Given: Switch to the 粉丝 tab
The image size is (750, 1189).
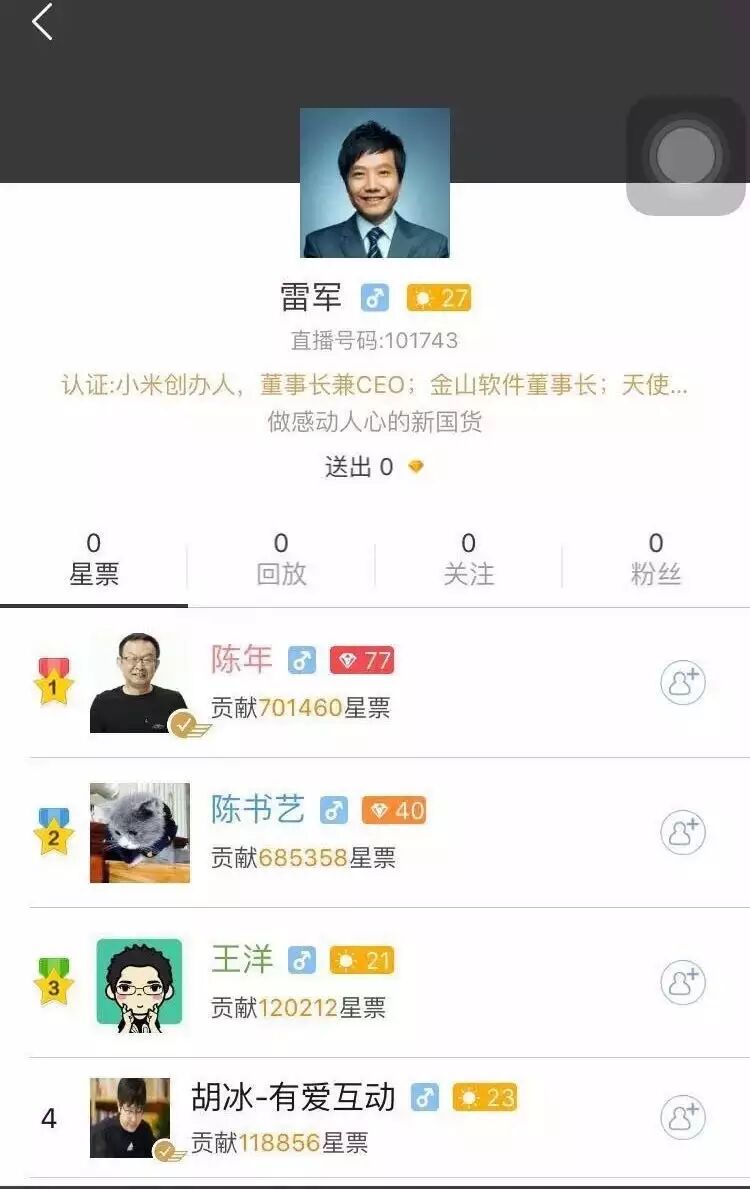Looking at the screenshot, I should pos(656,560).
